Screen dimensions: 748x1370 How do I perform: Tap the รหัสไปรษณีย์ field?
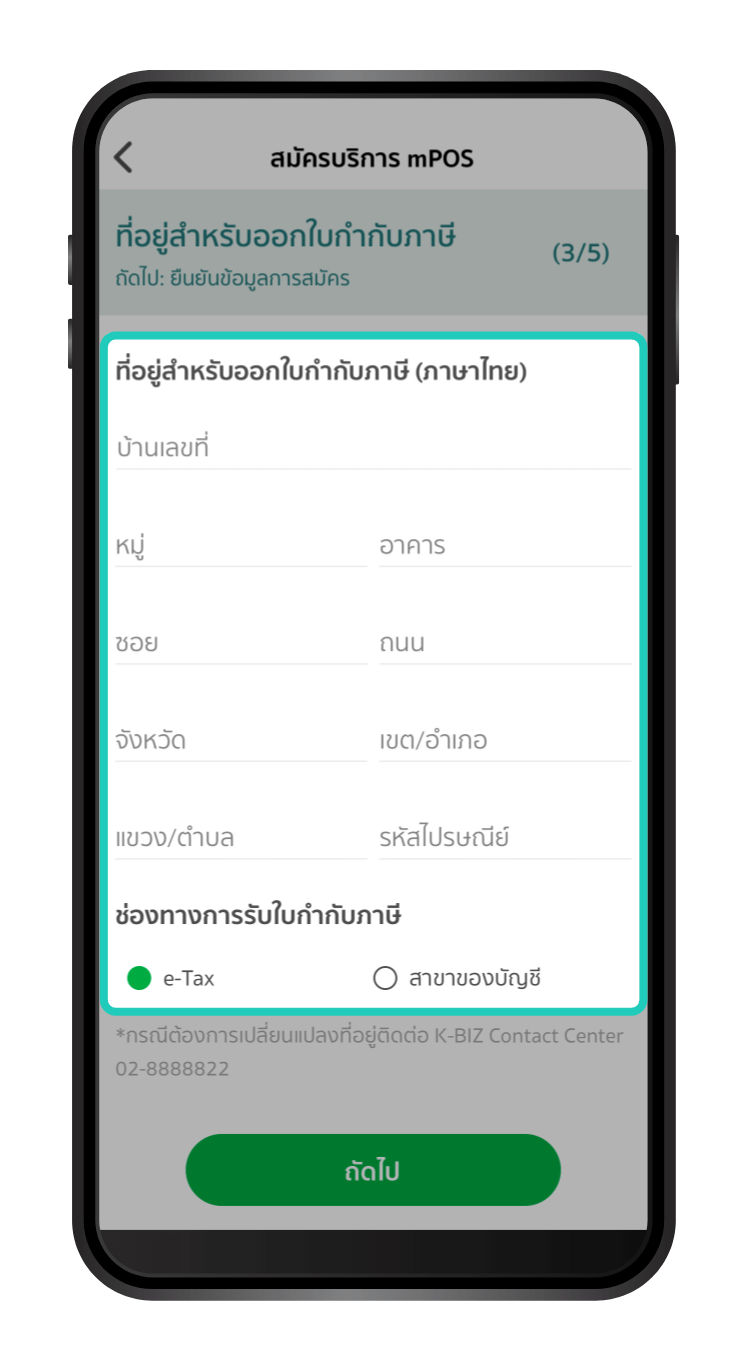coord(505,837)
